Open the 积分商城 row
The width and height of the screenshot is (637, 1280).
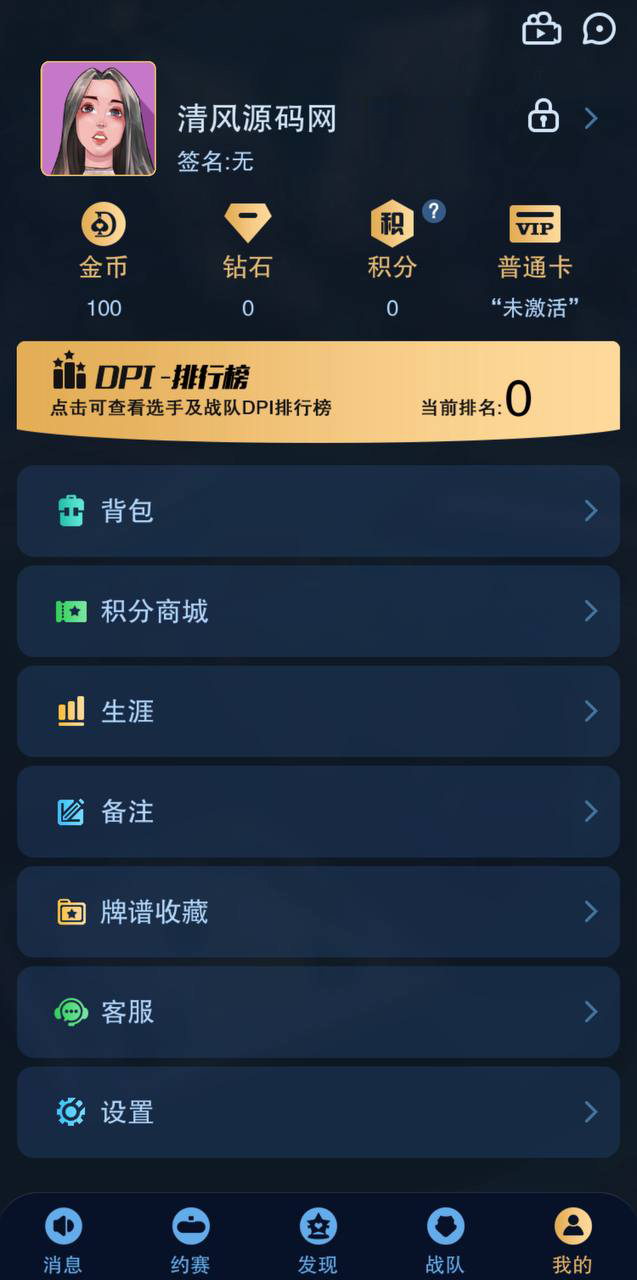coord(318,611)
